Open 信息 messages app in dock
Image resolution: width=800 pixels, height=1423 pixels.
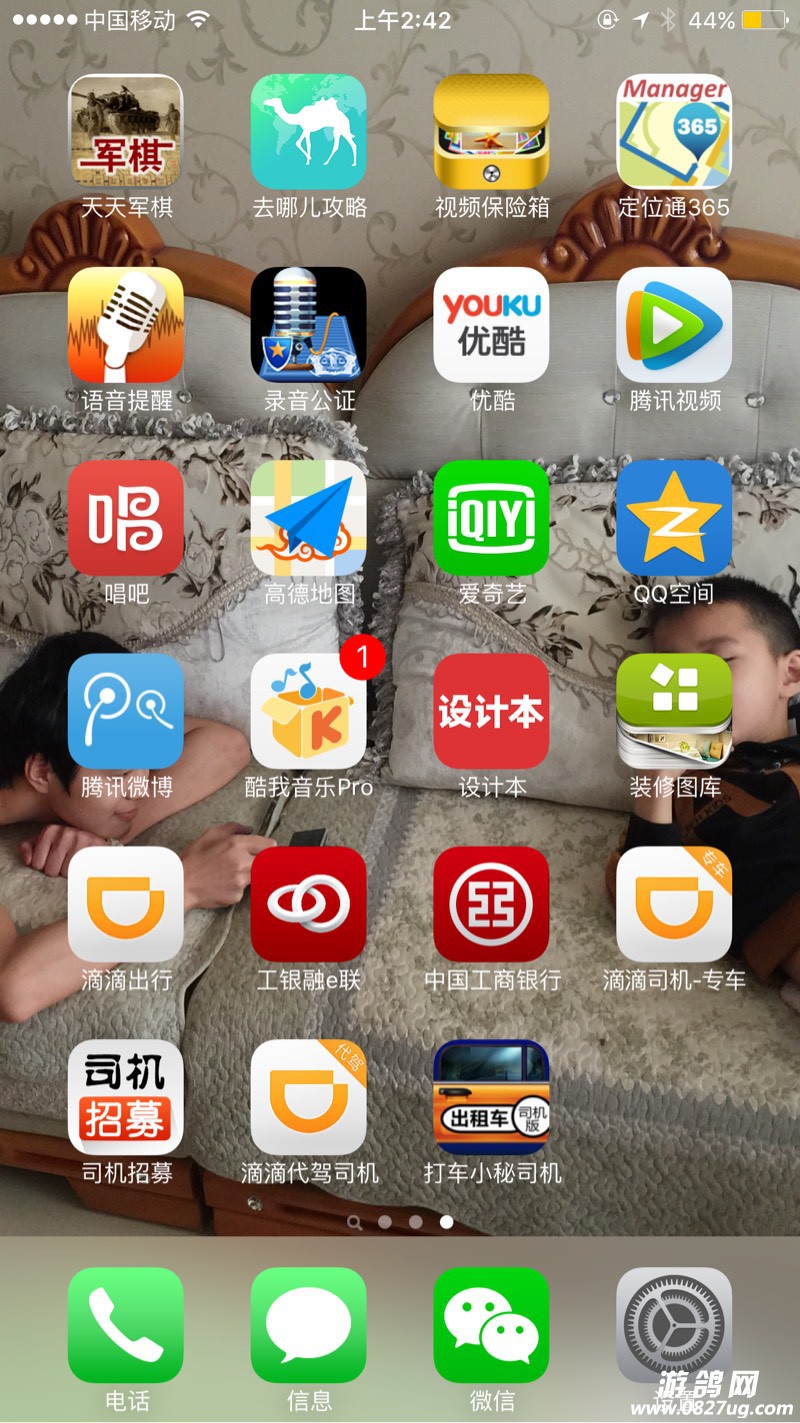[308, 1325]
